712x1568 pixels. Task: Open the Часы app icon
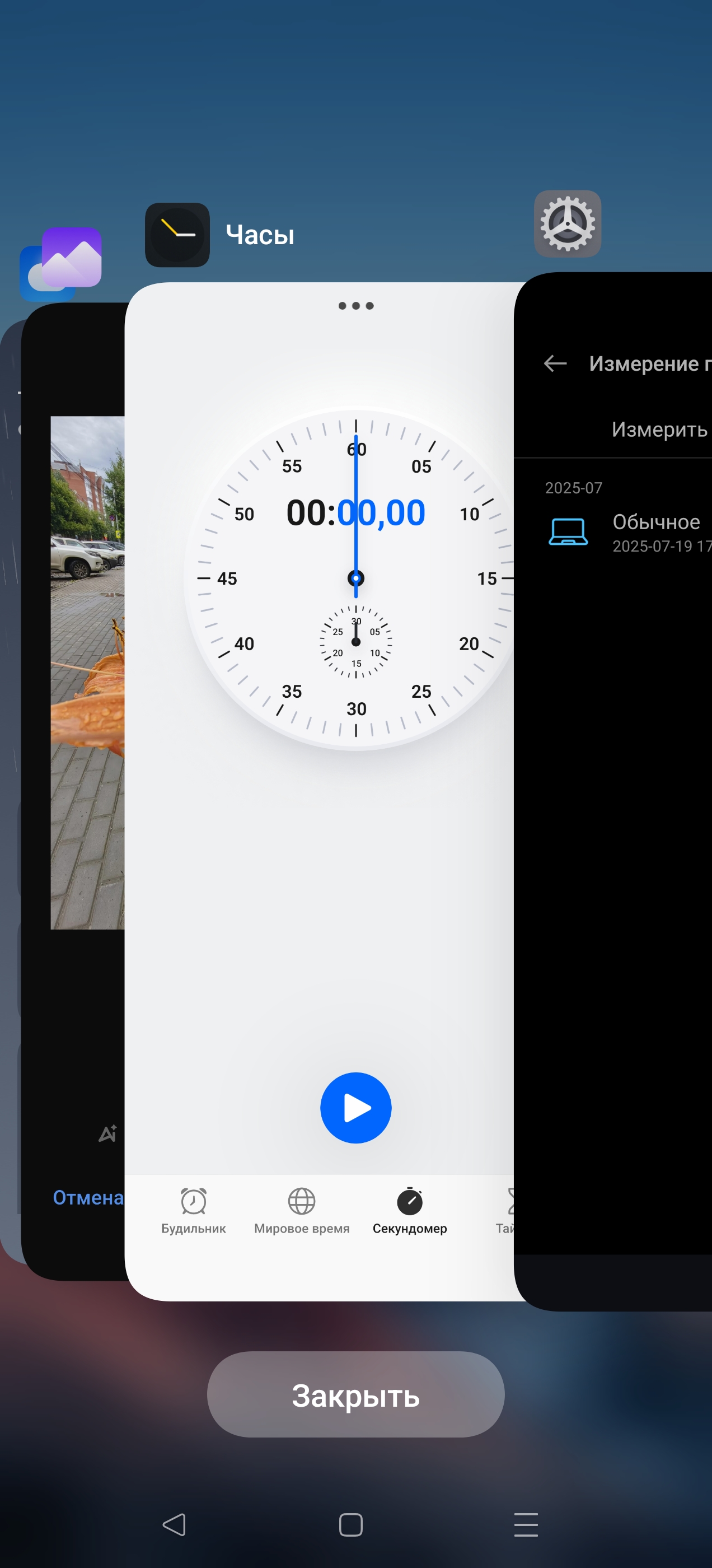[x=177, y=235]
